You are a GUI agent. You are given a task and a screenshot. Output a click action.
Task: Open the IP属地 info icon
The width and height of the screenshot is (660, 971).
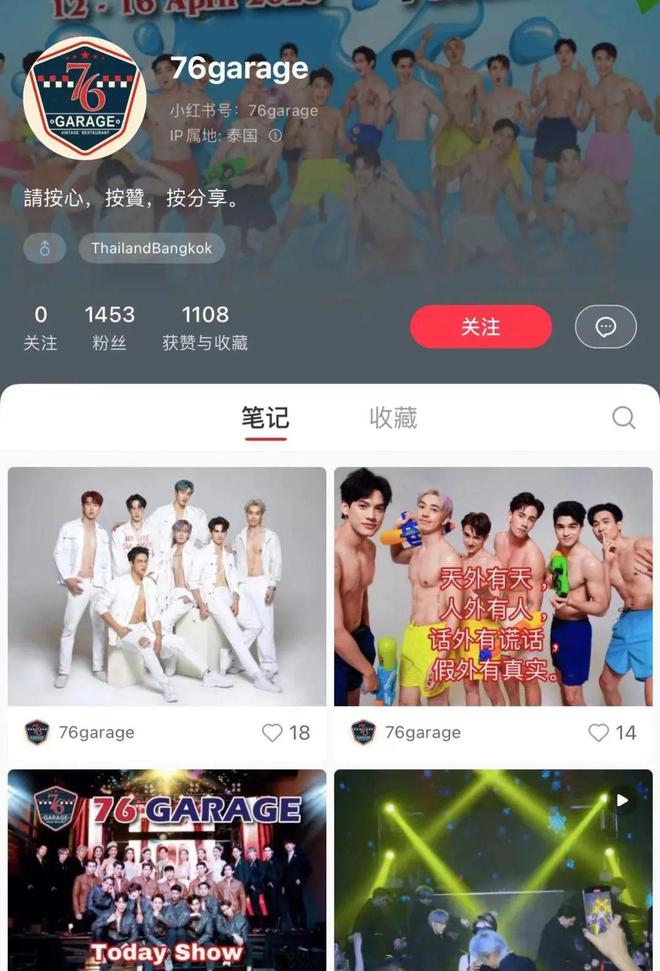(275, 135)
